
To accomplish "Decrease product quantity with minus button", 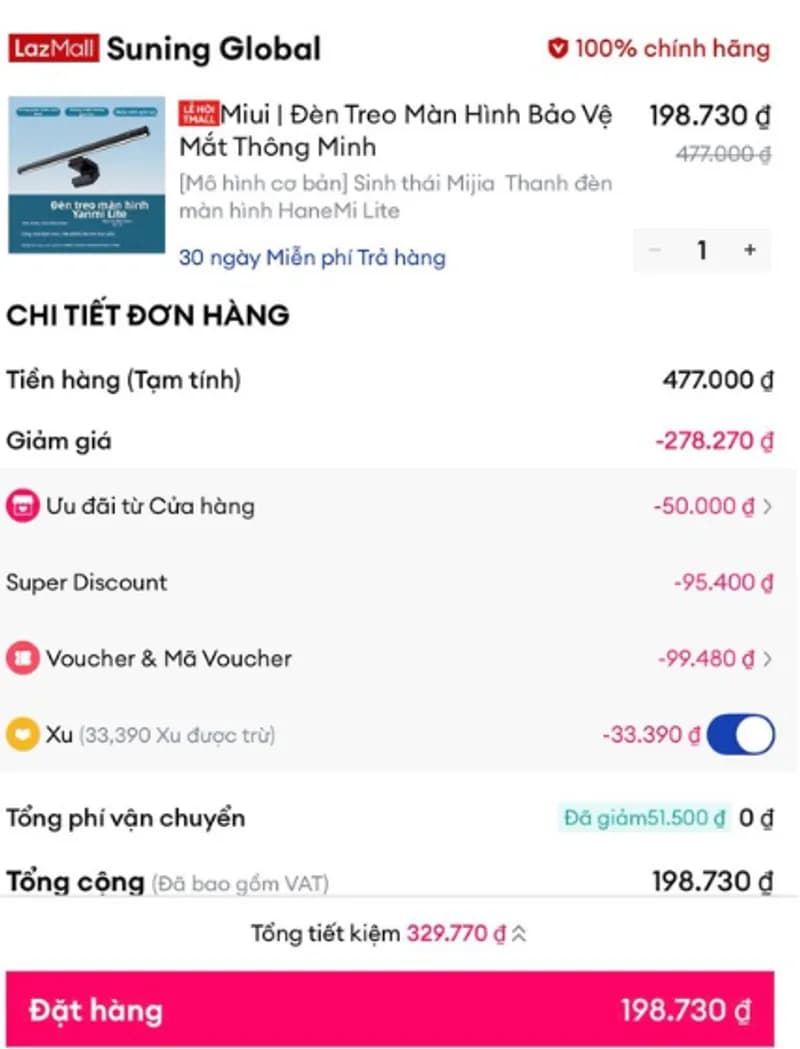I will (656, 250).
